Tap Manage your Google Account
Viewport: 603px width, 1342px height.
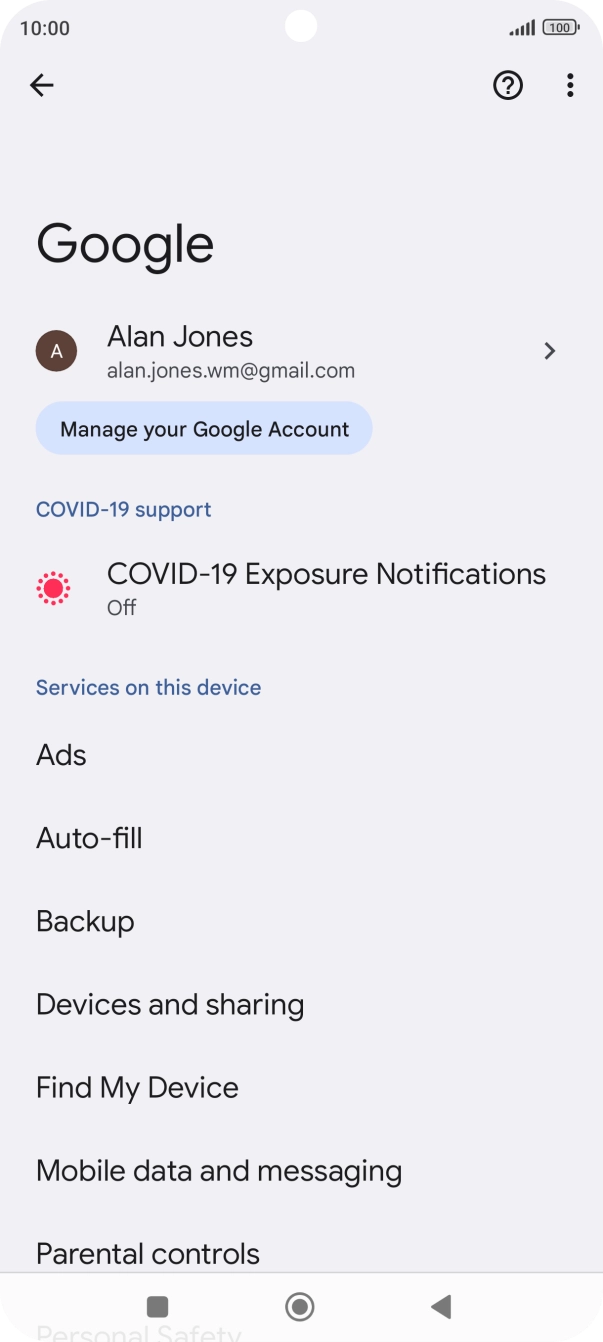coord(204,430)
